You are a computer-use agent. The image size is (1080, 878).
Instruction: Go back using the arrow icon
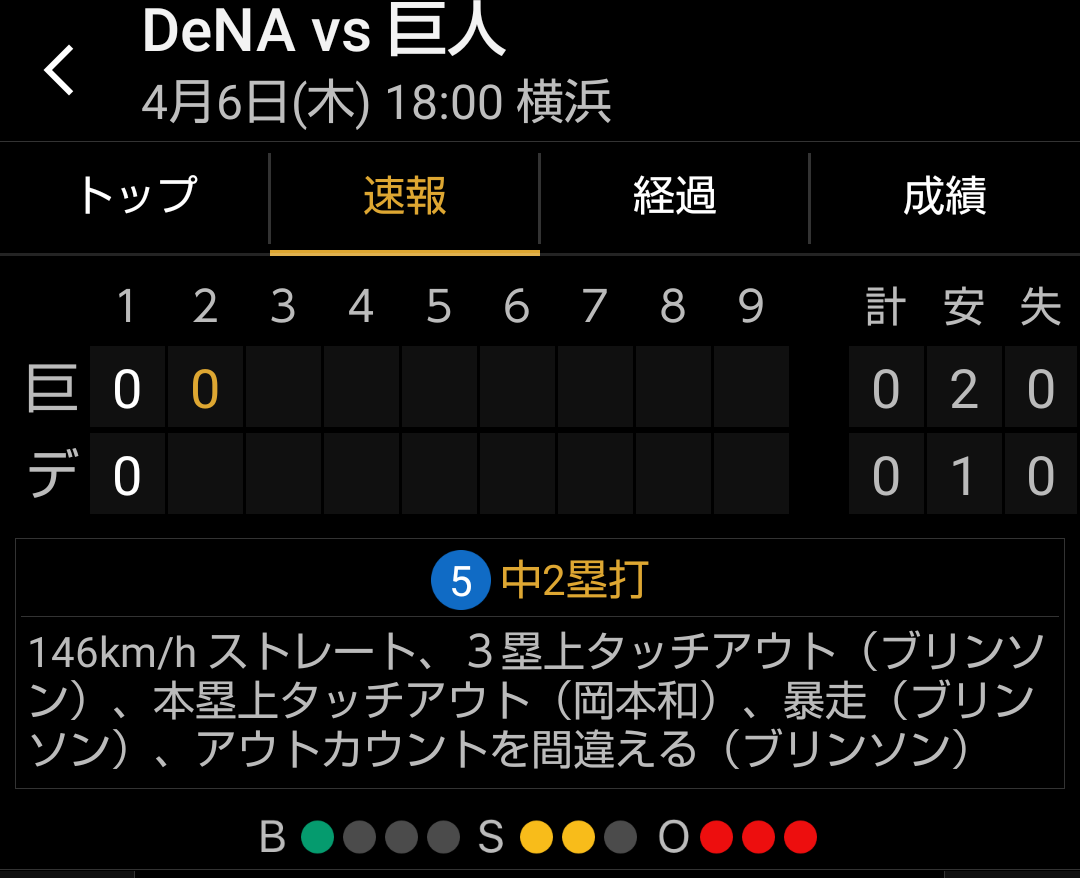pyautogui.click(x=60, y=71)
